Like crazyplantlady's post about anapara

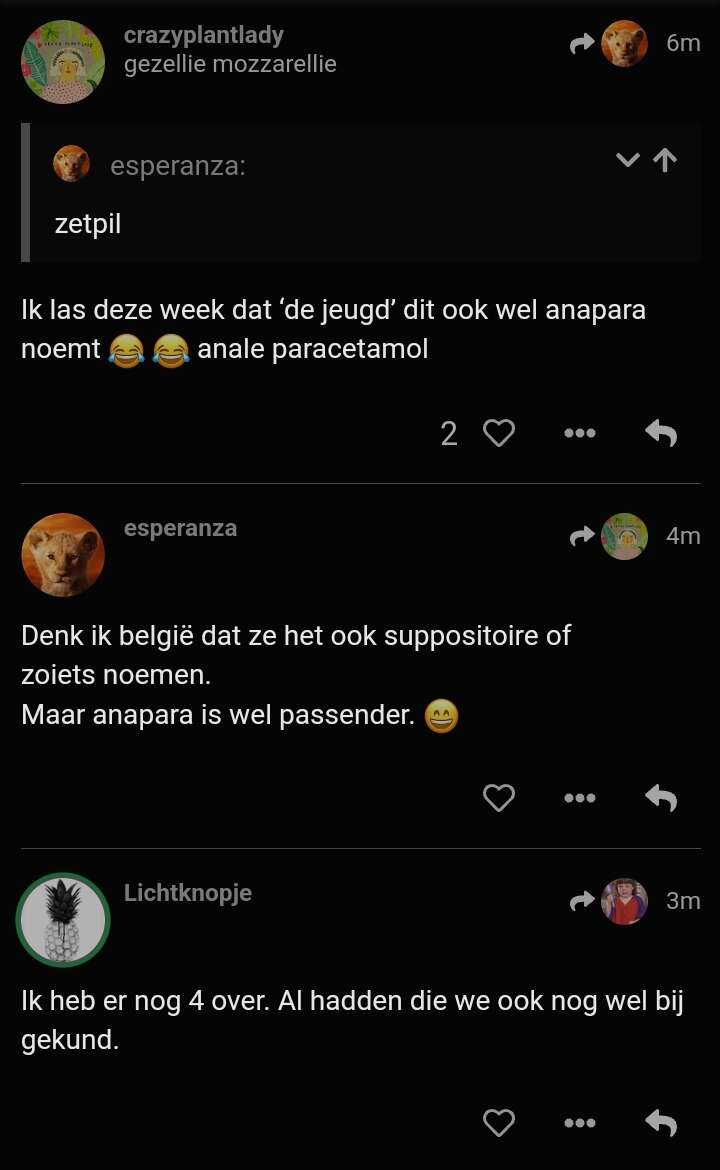click(498, 433)
